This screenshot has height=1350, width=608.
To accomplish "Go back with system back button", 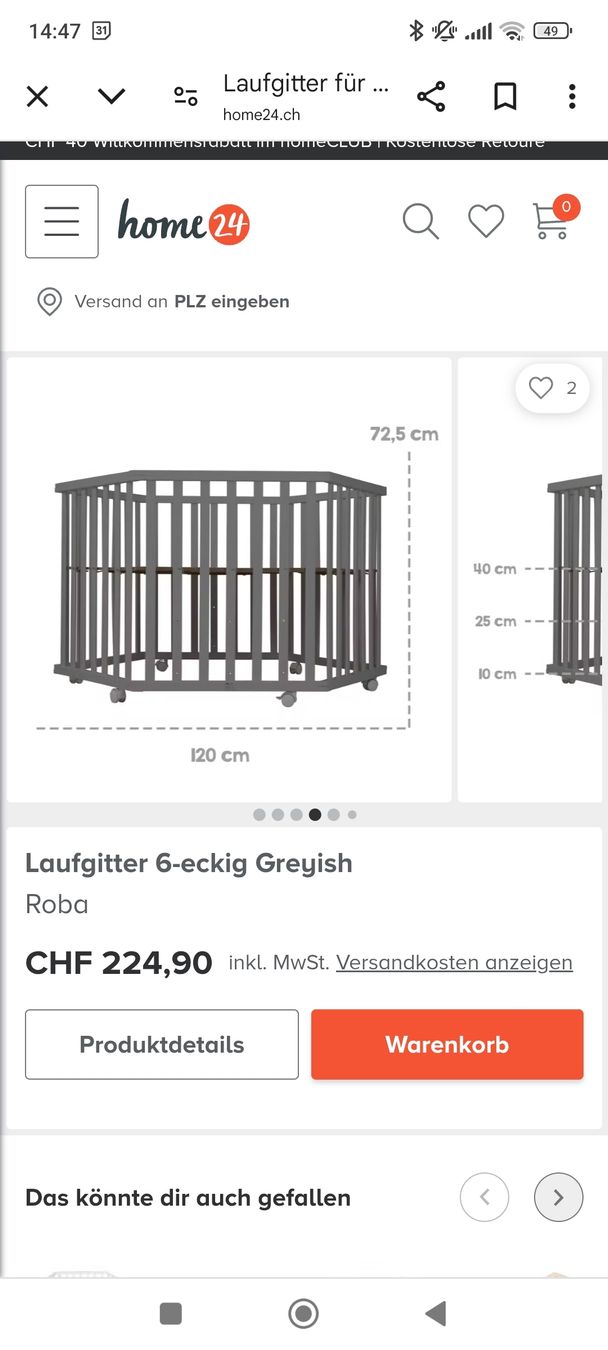I will coord(436,1313).
